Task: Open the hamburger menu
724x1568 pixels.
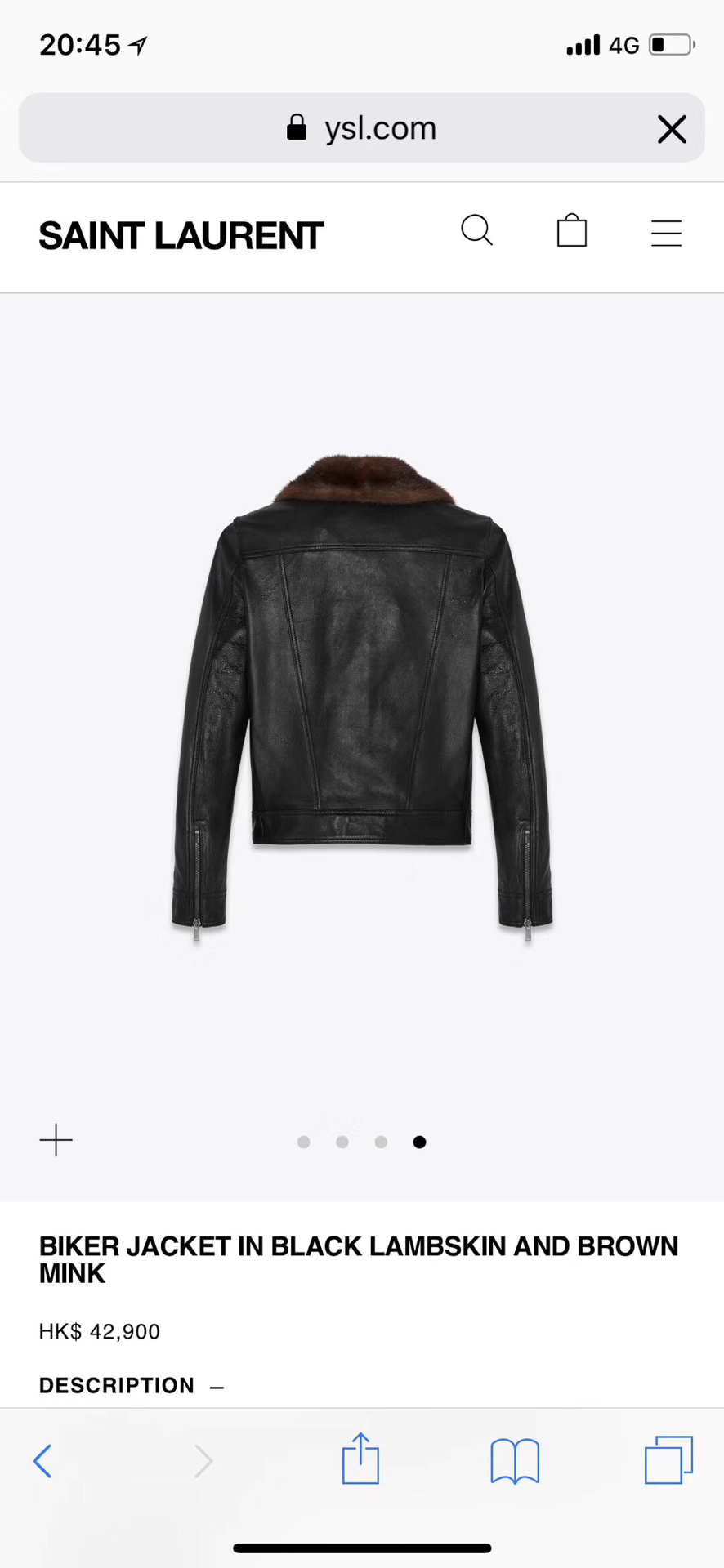Action: [666, 234]
